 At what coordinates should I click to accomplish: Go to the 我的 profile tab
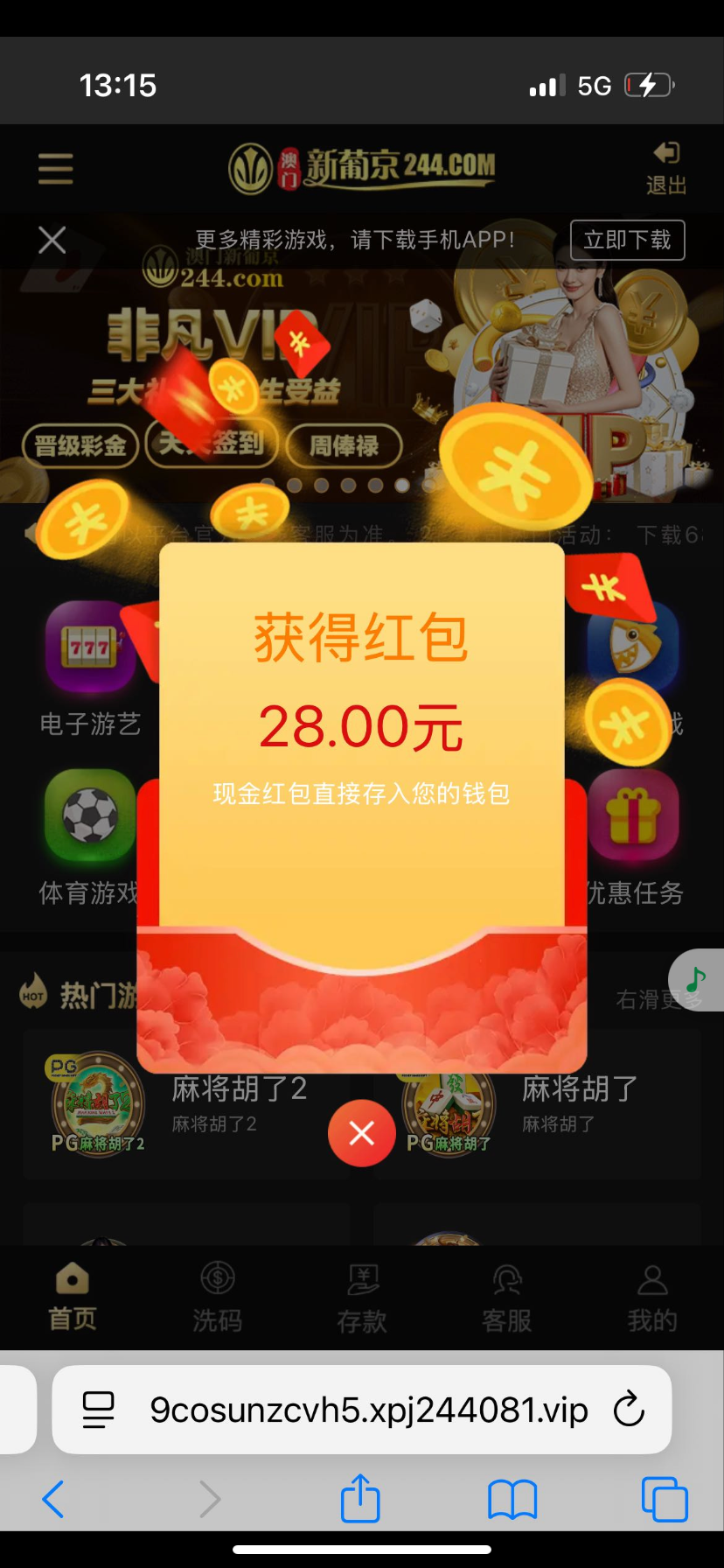coord(652,1297)
